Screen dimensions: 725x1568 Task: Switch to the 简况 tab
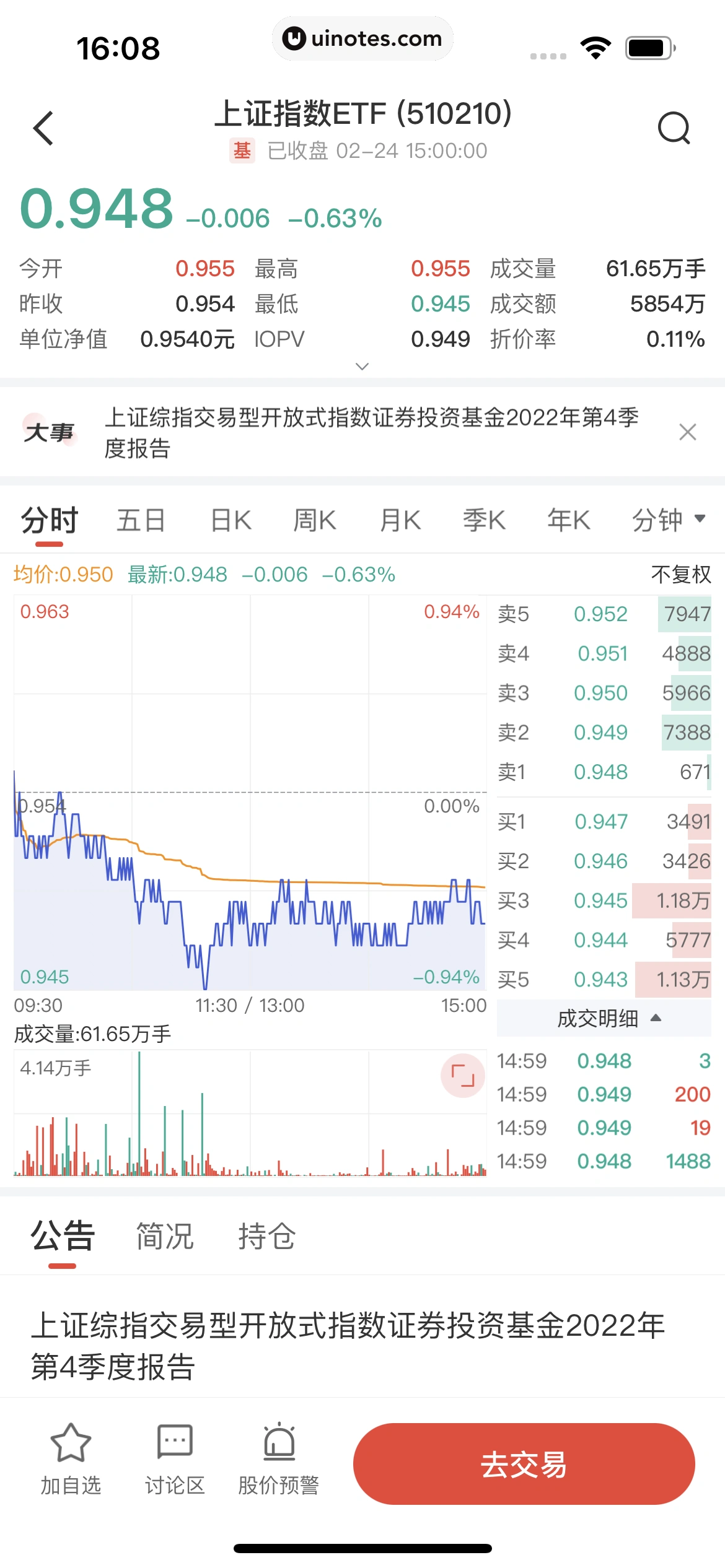pyautogui.click(x=165, y=1236)
